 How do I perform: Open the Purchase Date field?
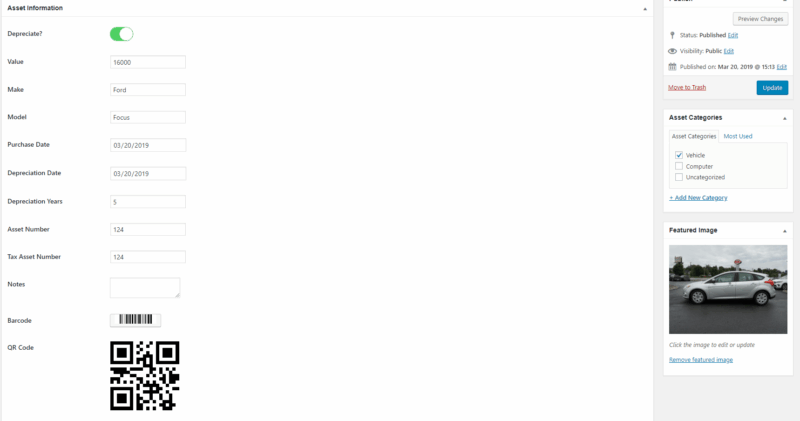pyautogui.click(x=148, y=145)
